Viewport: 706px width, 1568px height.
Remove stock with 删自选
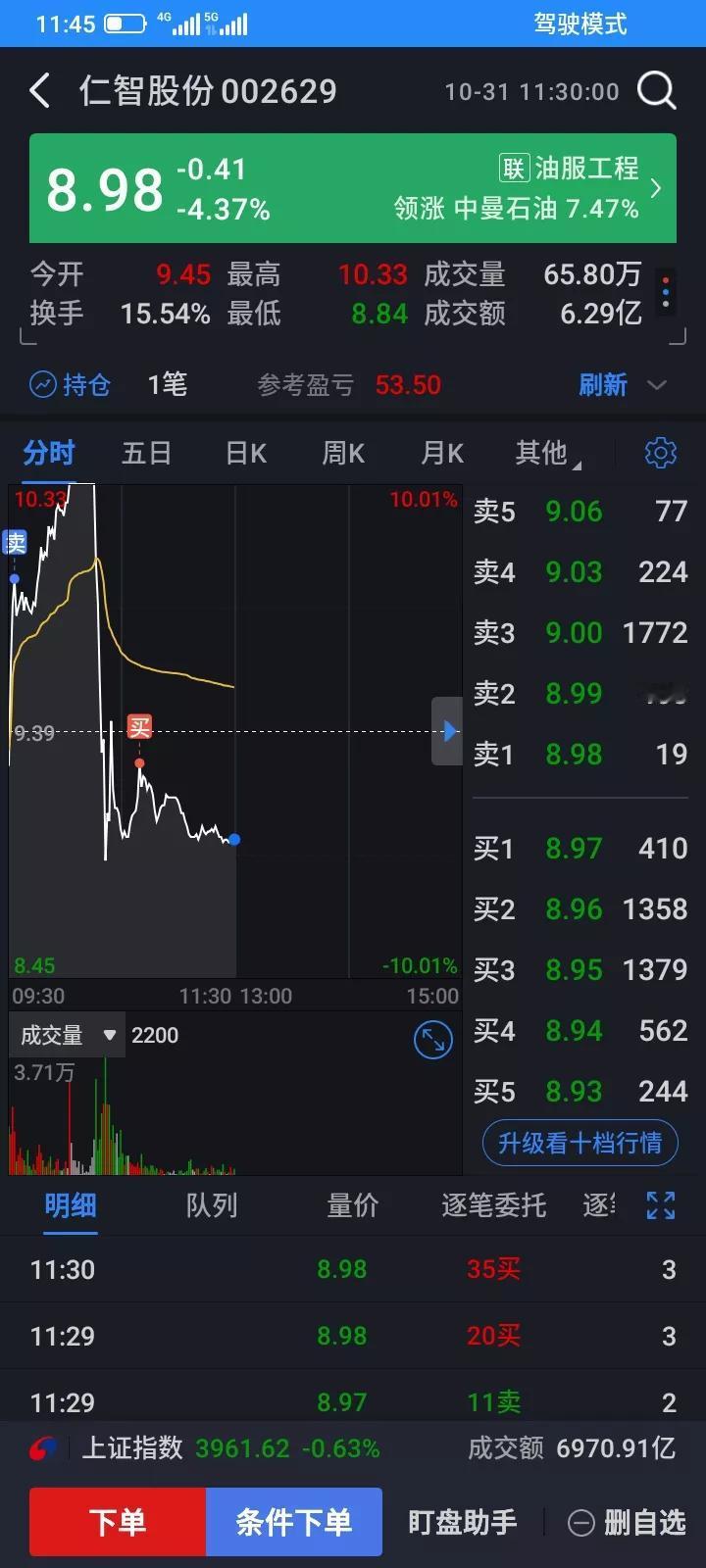pos(628,1522)
